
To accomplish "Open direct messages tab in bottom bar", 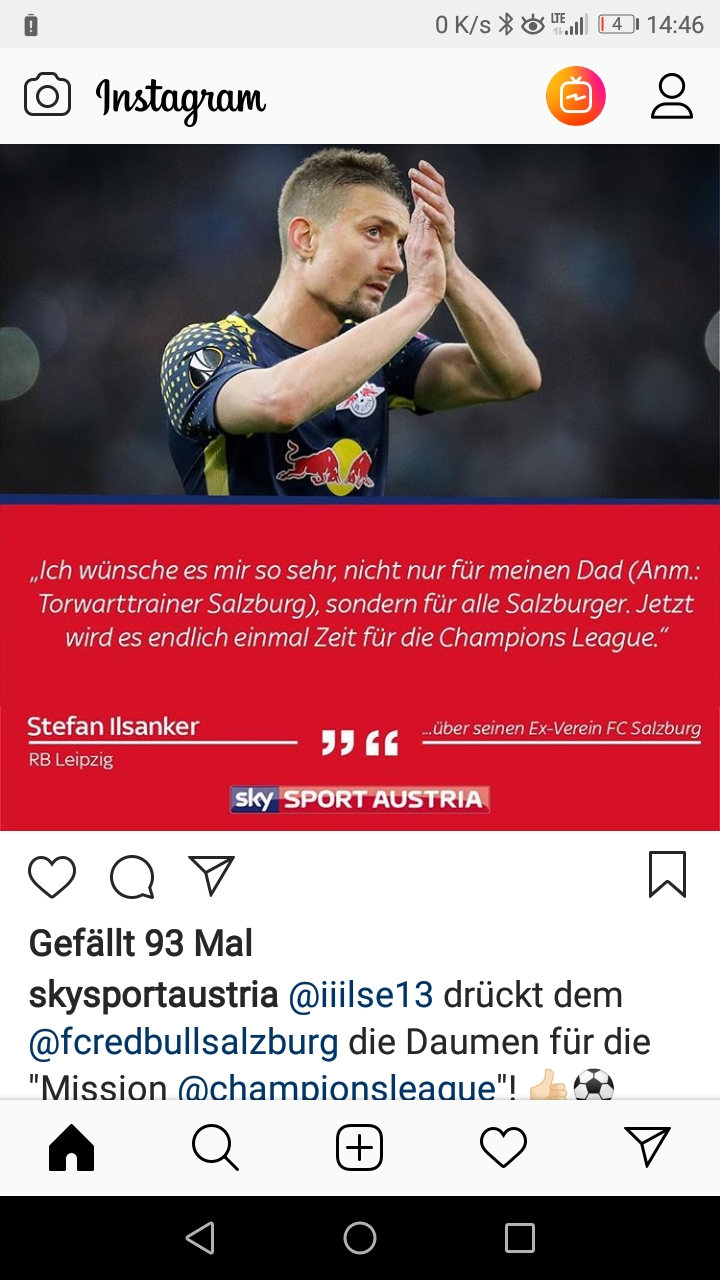I will coord(648,1147).
